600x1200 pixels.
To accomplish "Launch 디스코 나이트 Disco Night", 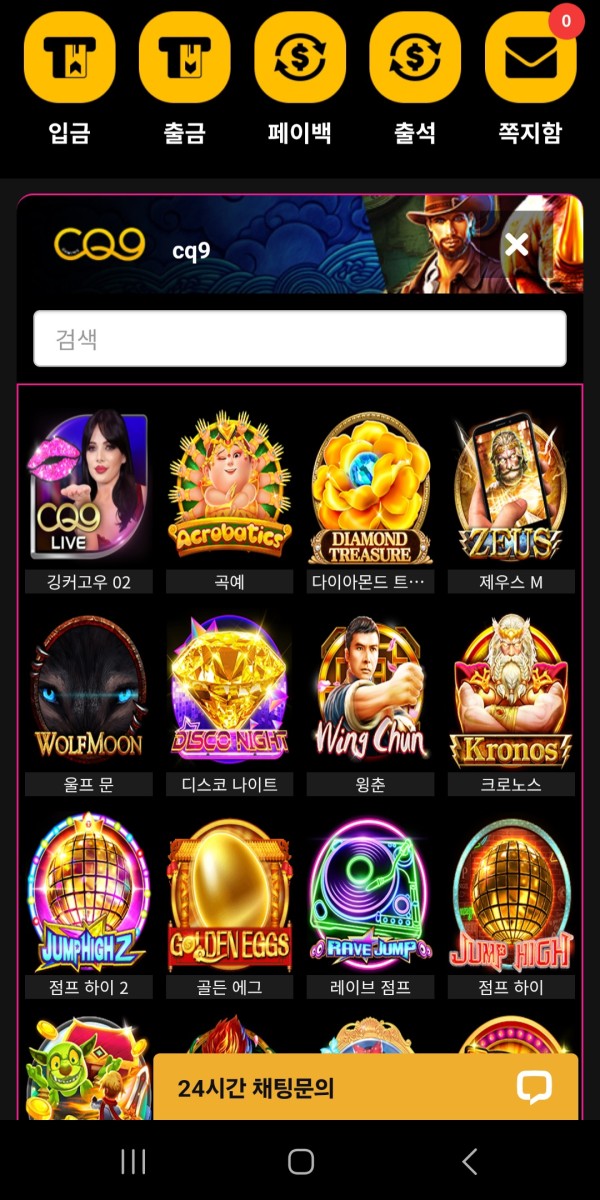I will (230, 703).
